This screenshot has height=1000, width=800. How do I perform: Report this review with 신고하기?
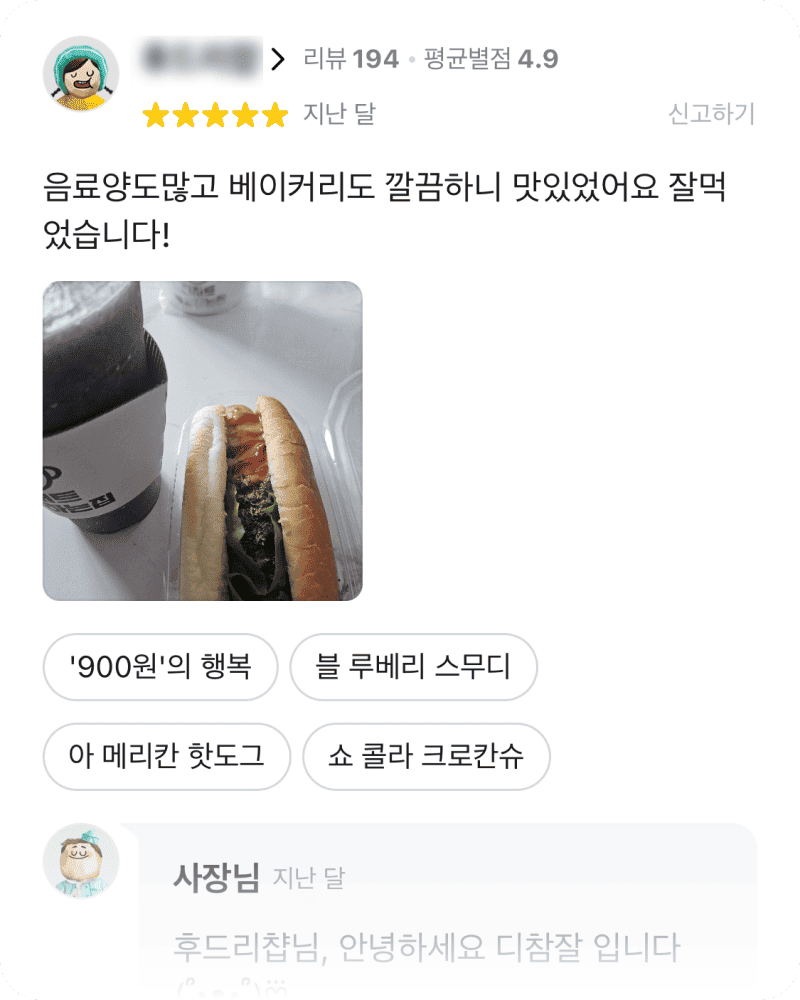point(711,114)
